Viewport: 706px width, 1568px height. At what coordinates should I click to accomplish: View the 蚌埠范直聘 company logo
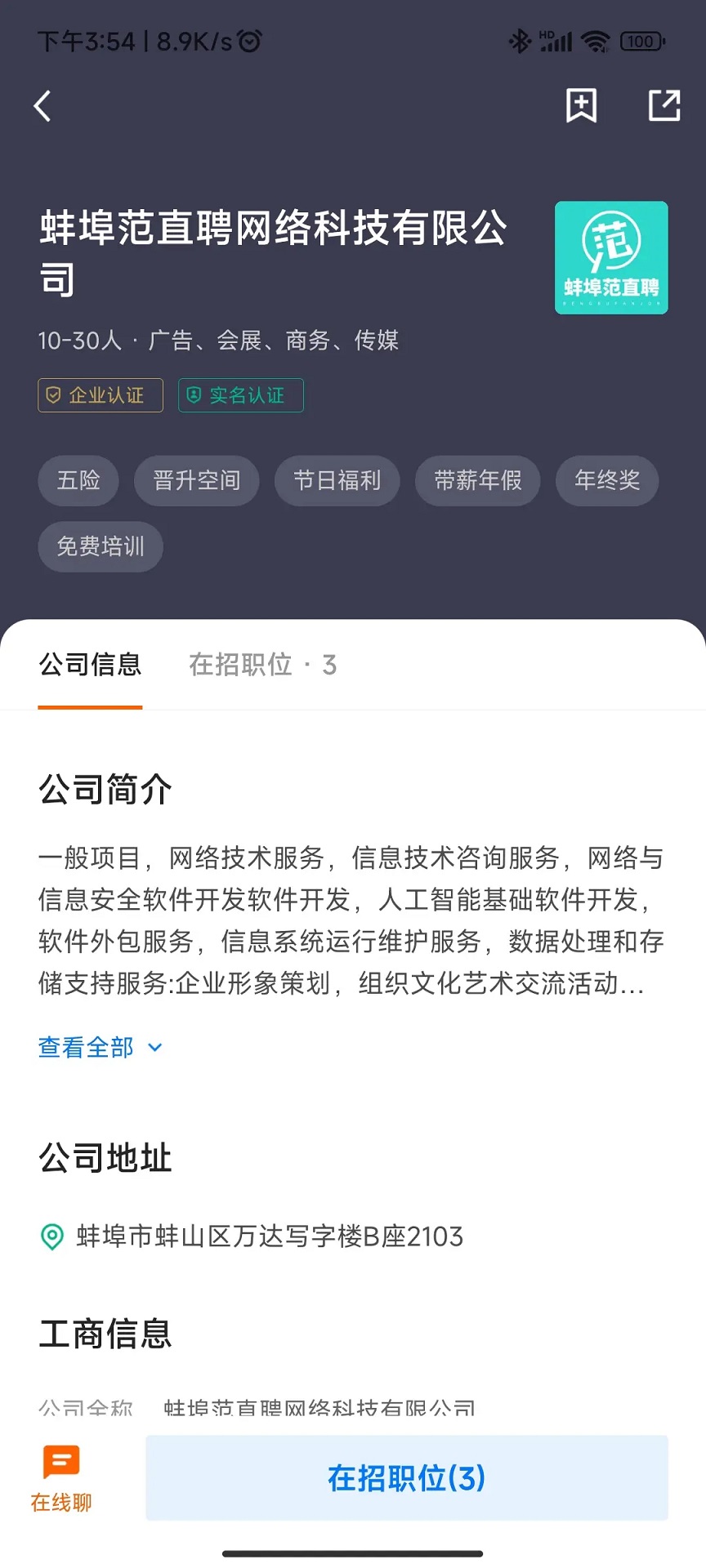pos(611,258)
